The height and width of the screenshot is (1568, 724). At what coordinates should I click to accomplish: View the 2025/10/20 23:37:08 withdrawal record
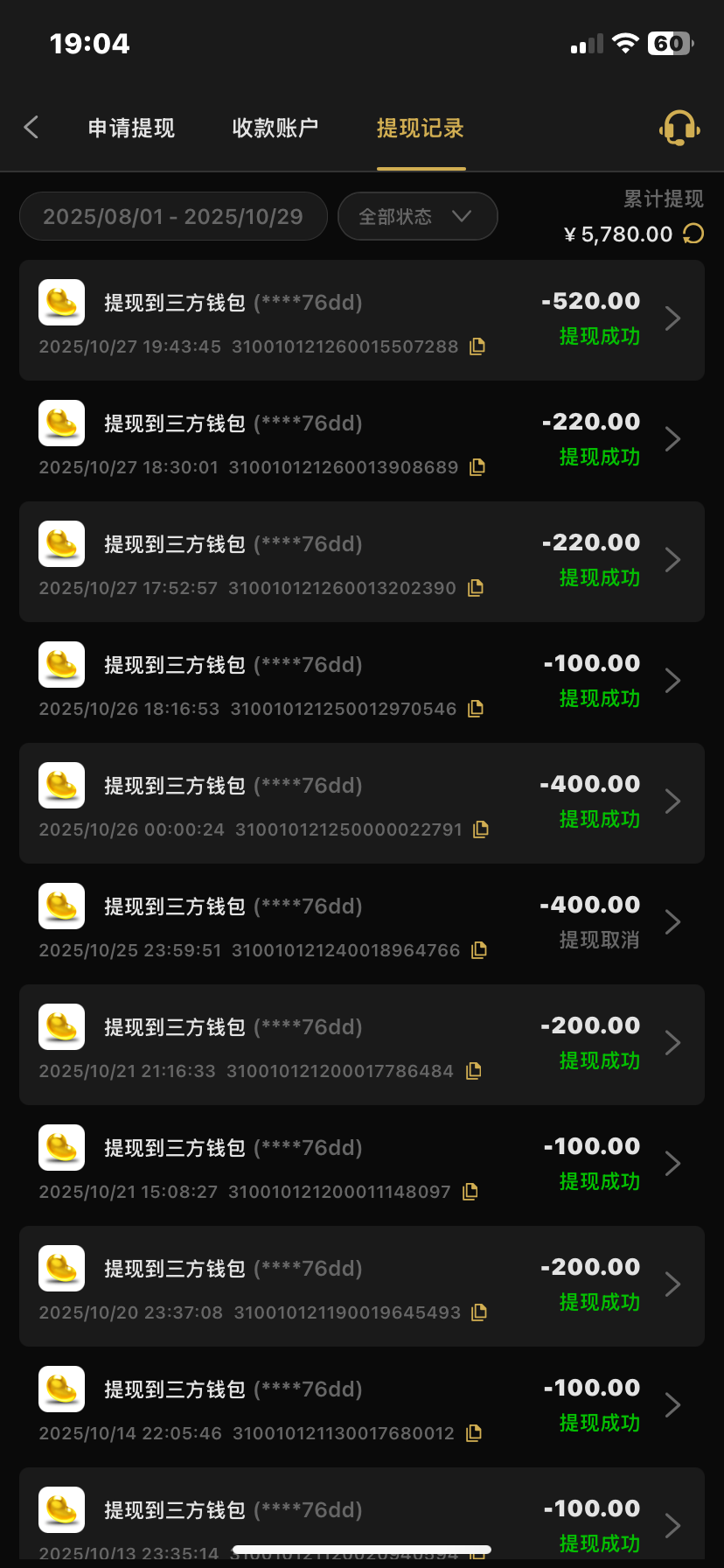pyautogui.click(x=361, y=1285)
